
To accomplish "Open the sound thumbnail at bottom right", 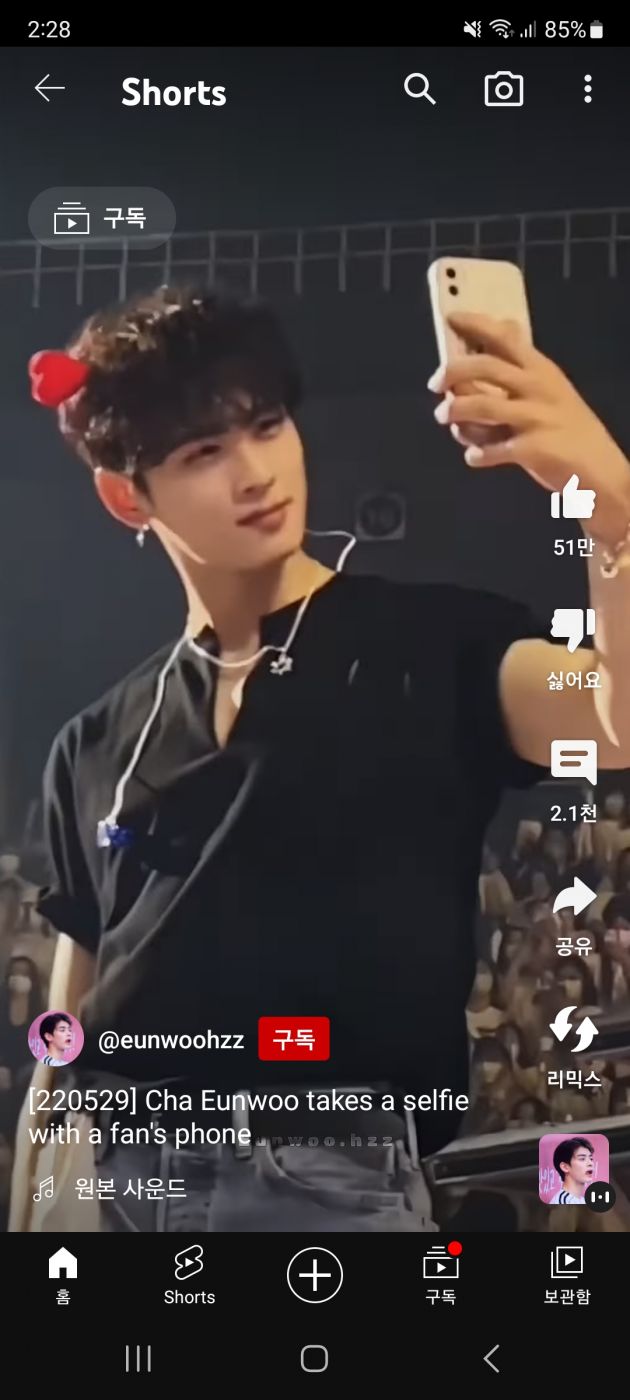I will 574,1169.
